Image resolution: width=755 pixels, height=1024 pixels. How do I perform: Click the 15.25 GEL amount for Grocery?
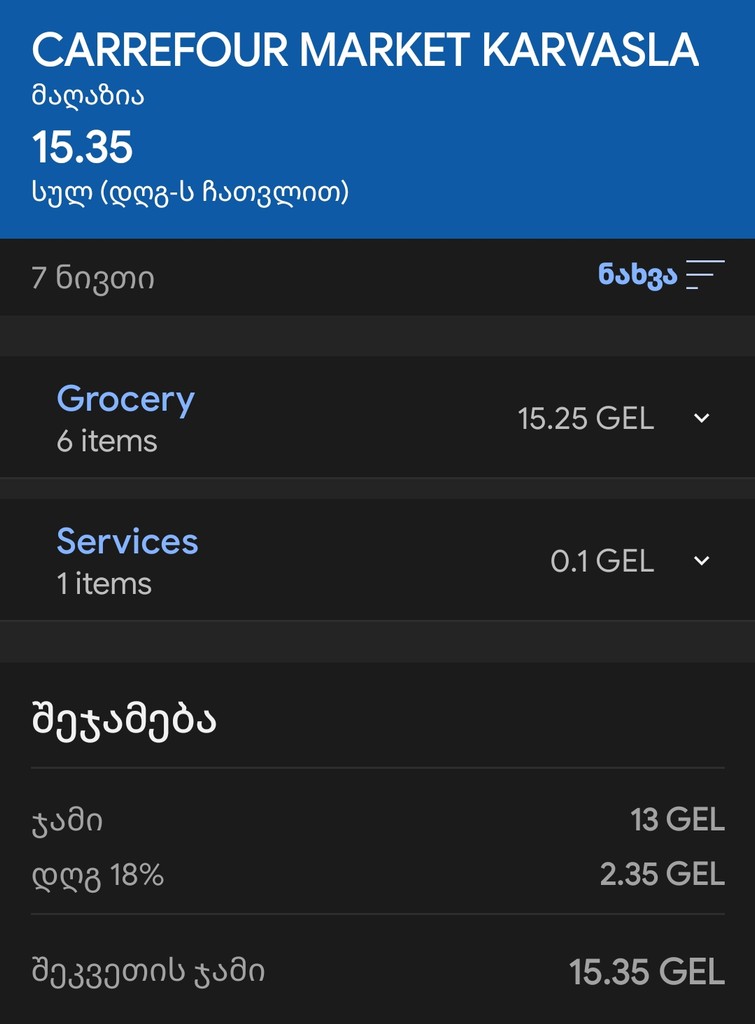pyautogui.click(x=586, y=420)
